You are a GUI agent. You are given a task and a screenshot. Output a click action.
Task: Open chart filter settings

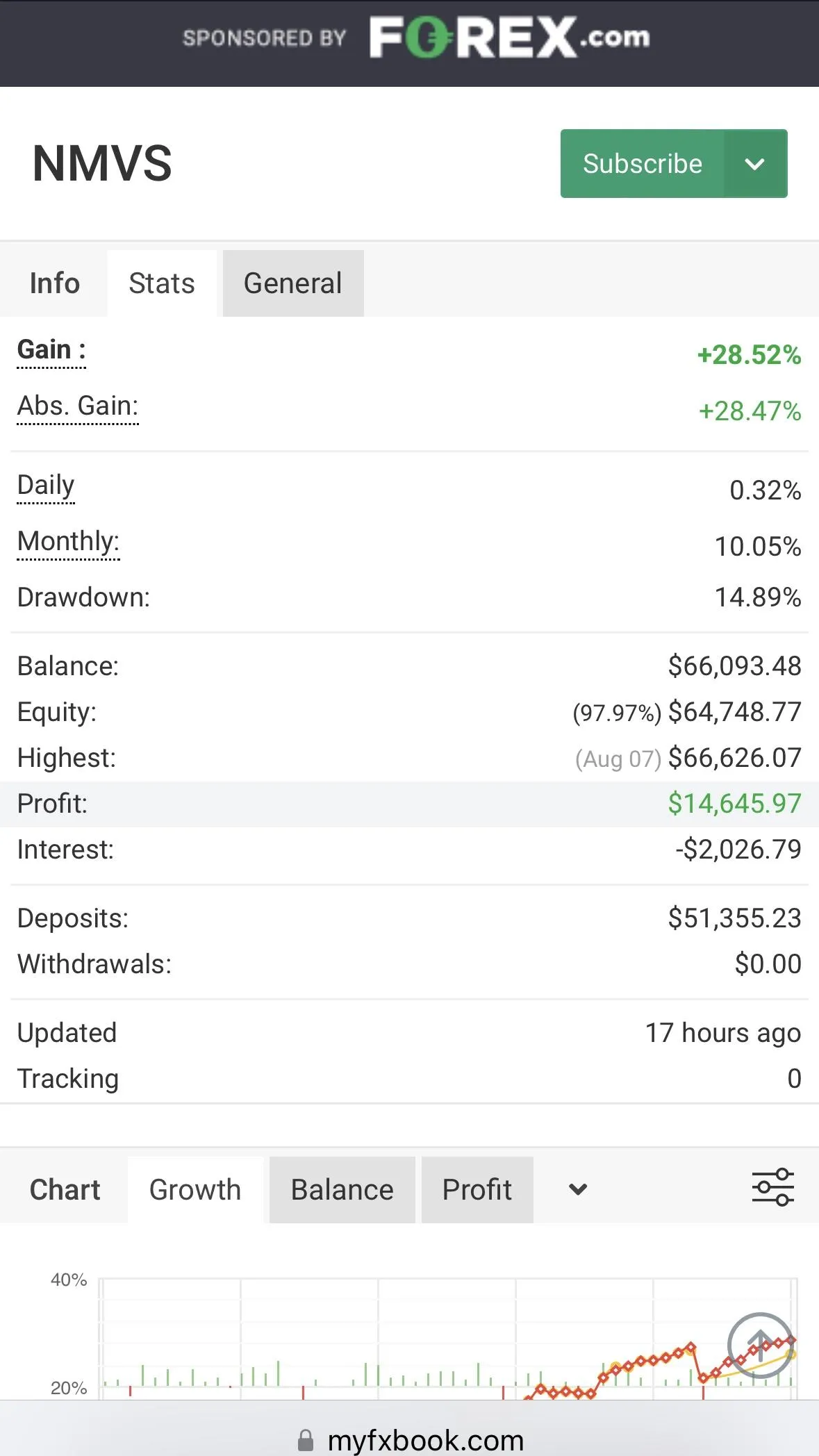[773, 1187]
